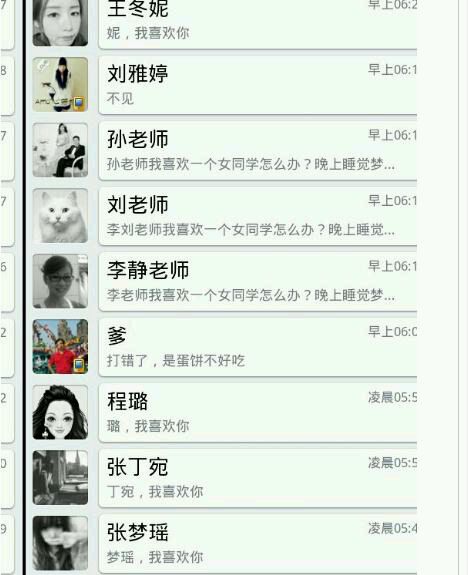Tap the cat avatar of 刘老师
The height and width of the screenshot is (575, 468).
tap(60, 216)
